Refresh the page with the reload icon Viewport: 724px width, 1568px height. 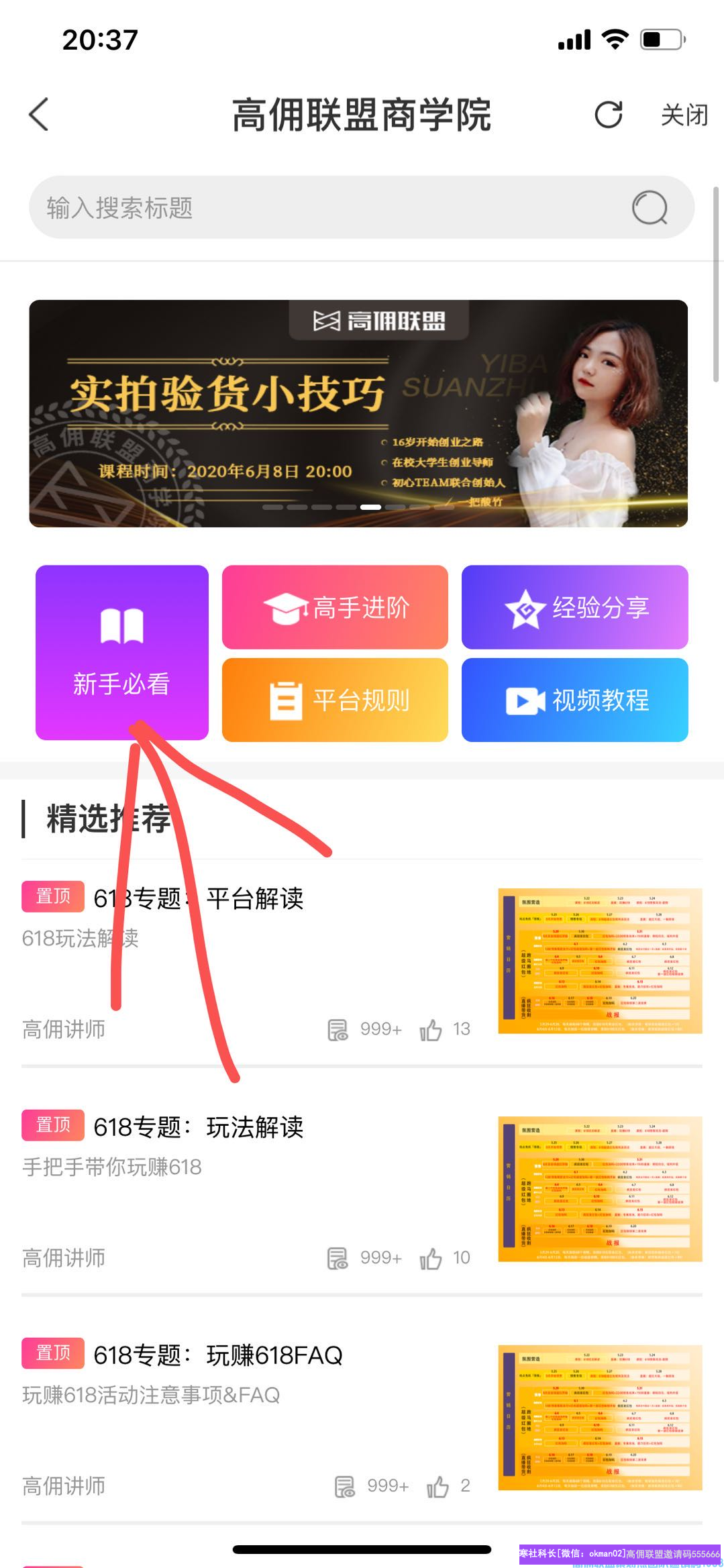coord(609,115)
